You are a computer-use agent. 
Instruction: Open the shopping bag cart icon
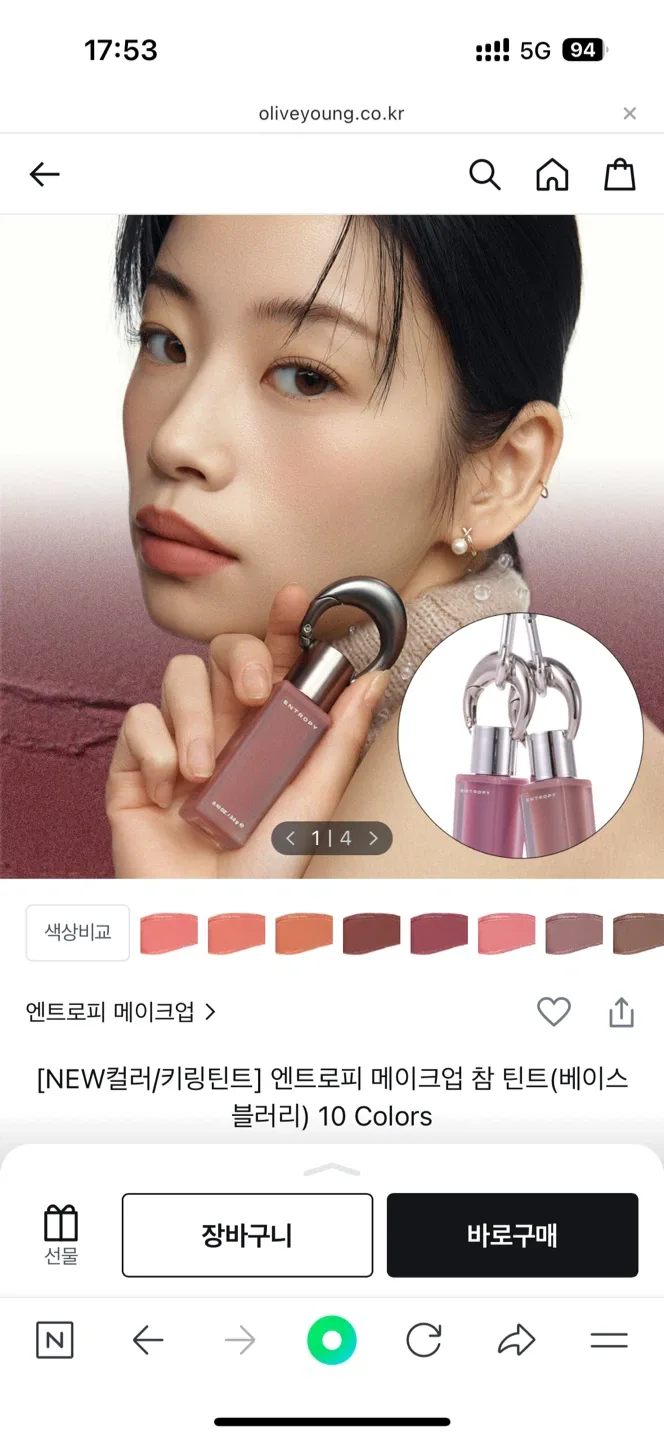(x=620, y=175)
